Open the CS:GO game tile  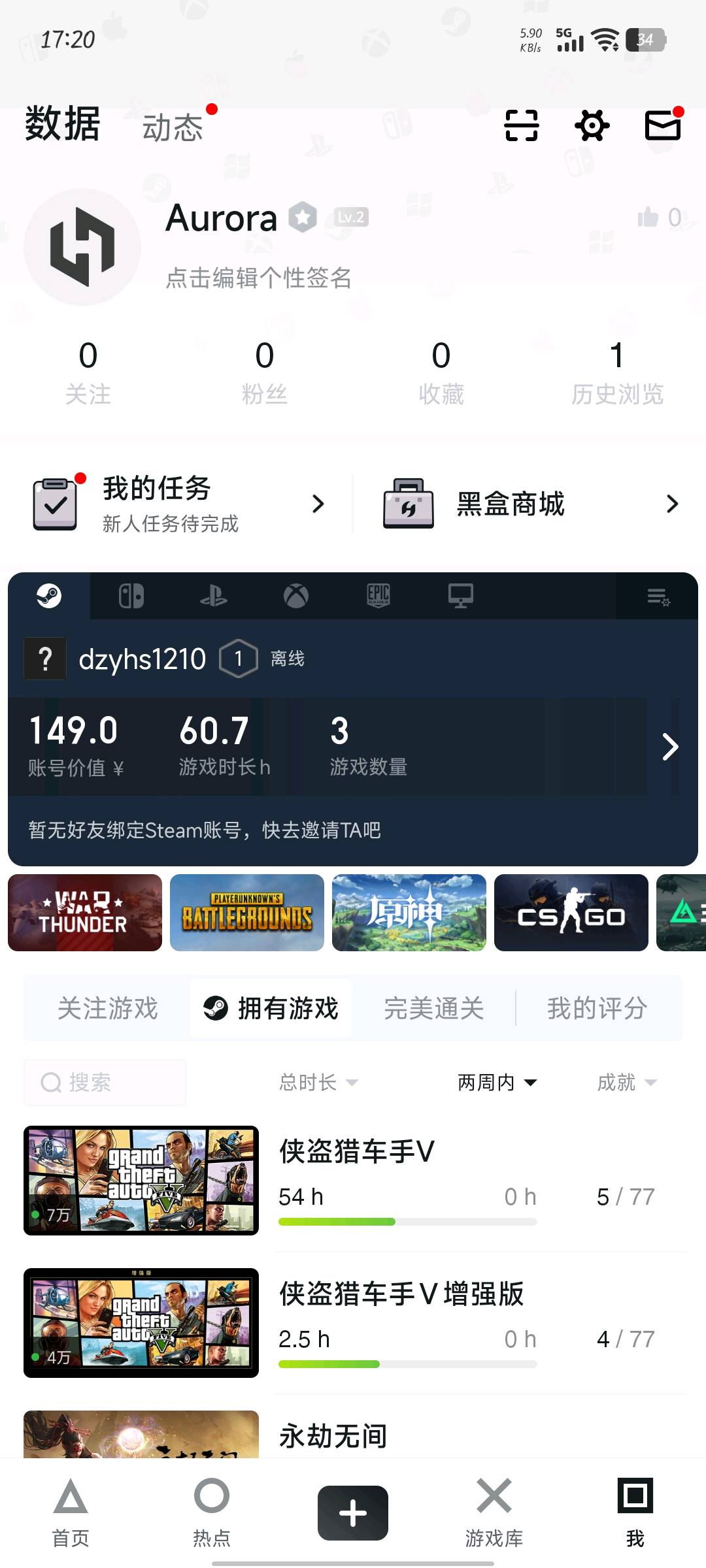point(571,913)
